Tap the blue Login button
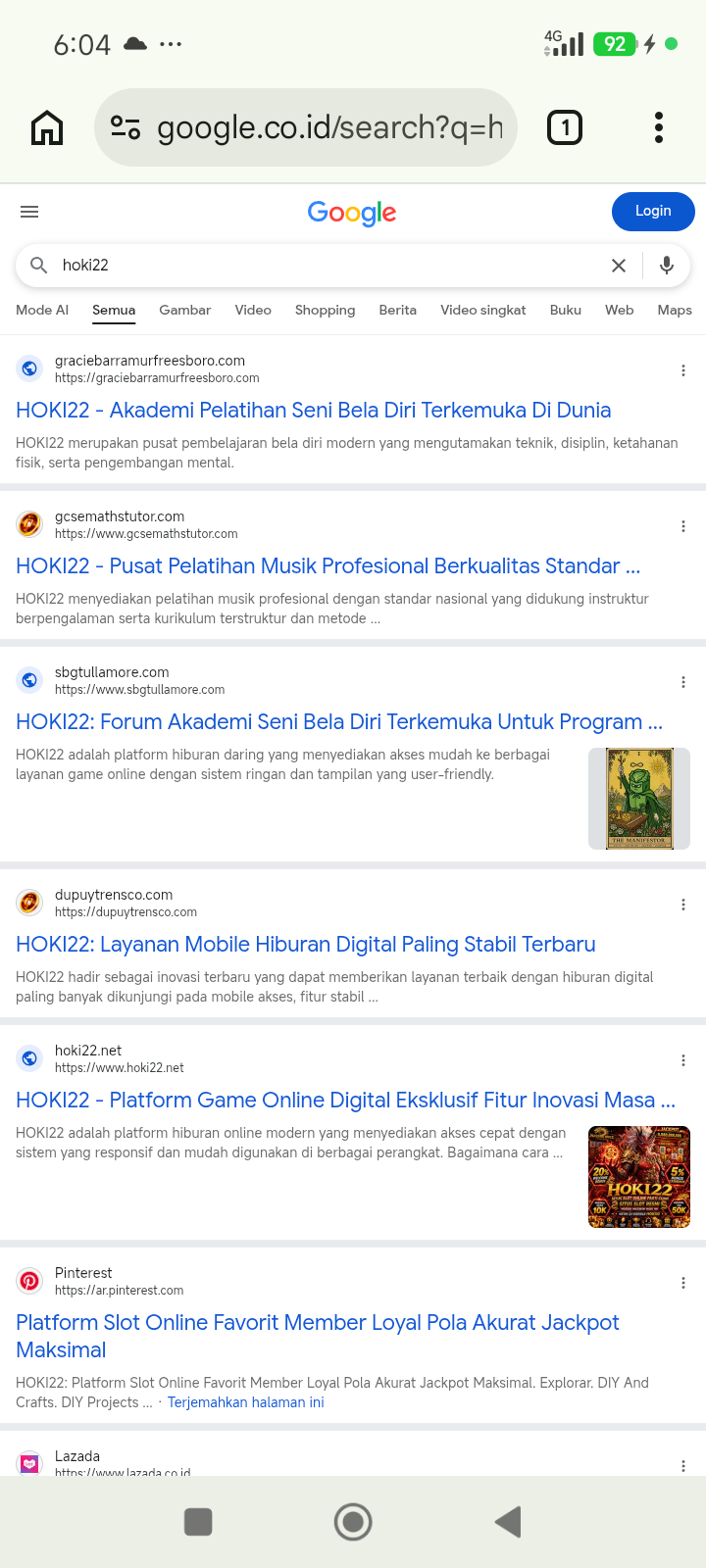This screenshot has height=1568, width=706. pos(653,212)
